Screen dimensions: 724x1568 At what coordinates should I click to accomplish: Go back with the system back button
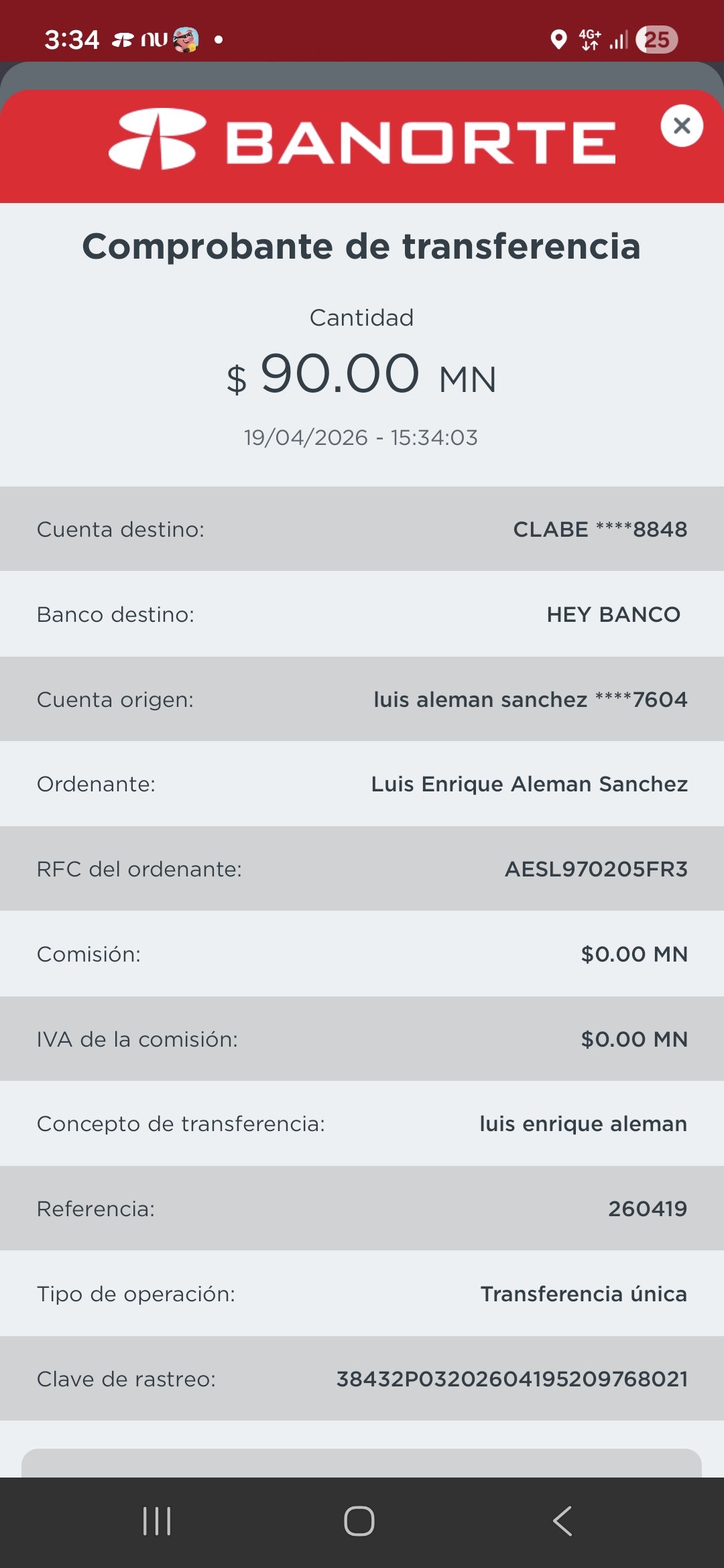pos(562,1520)
